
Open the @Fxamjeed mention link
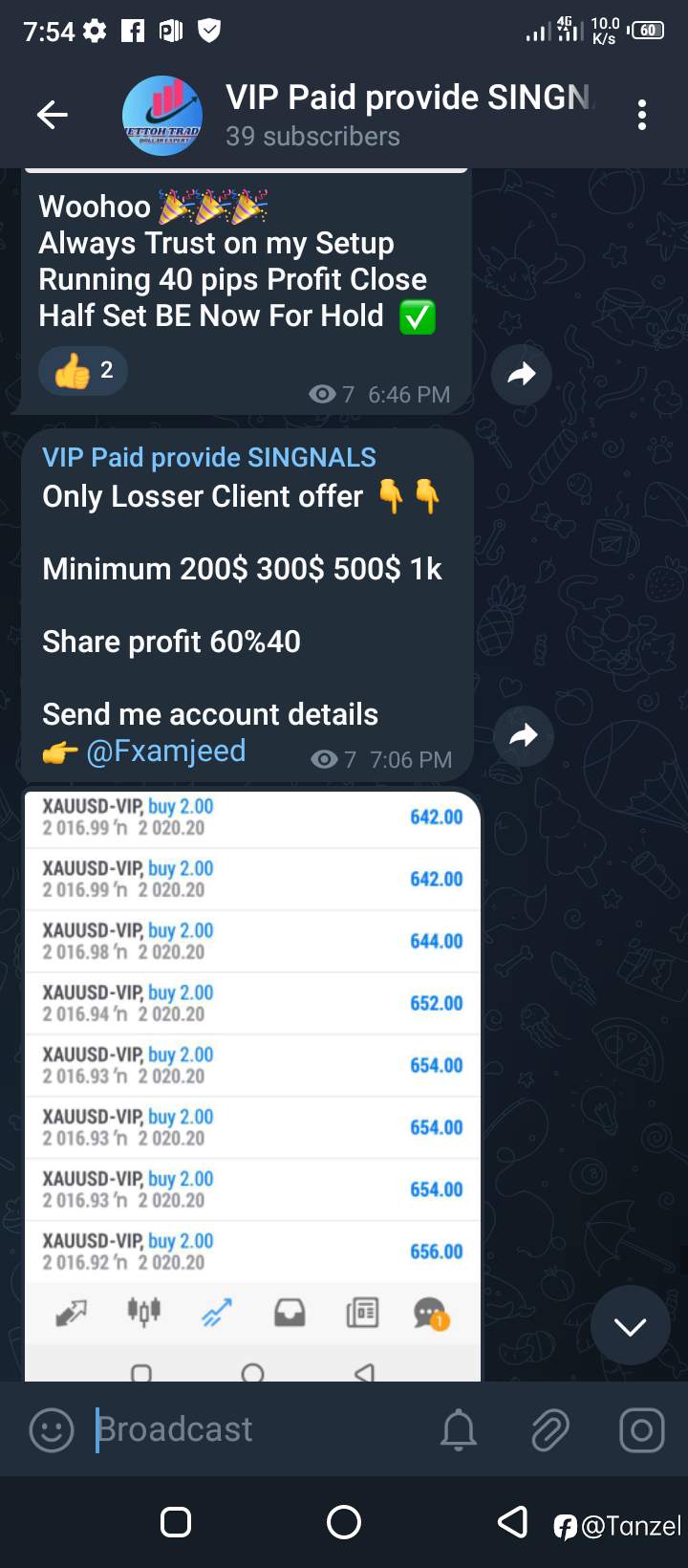point(165,751)
